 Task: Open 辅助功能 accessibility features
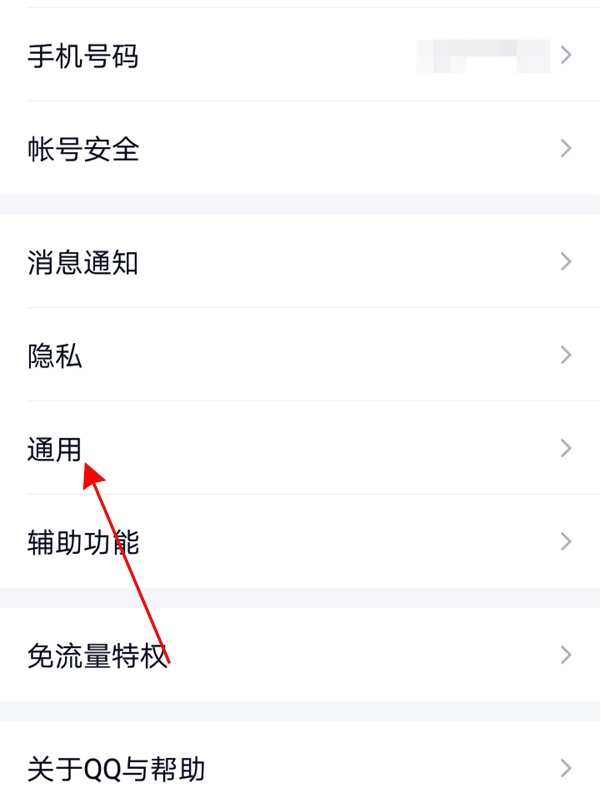click(300, 542)
